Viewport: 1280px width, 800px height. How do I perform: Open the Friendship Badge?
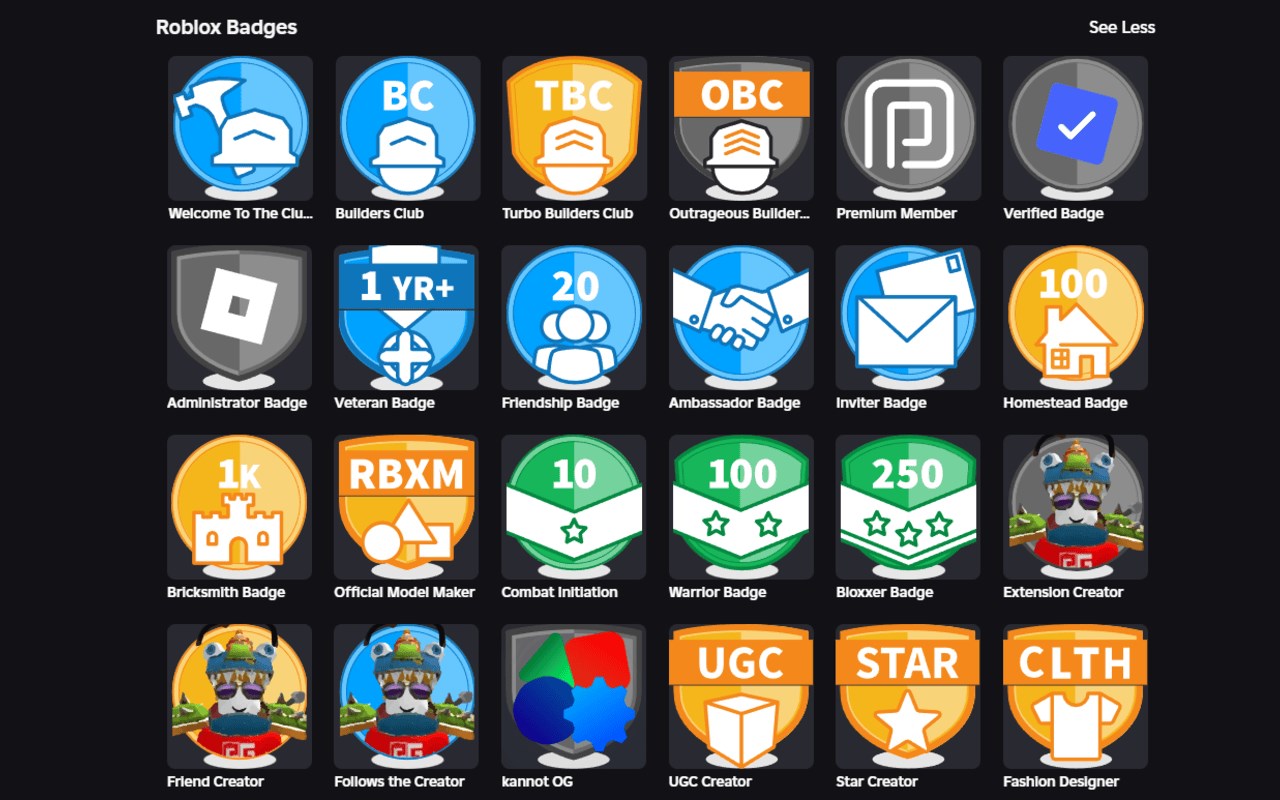(x=574, y=317)
